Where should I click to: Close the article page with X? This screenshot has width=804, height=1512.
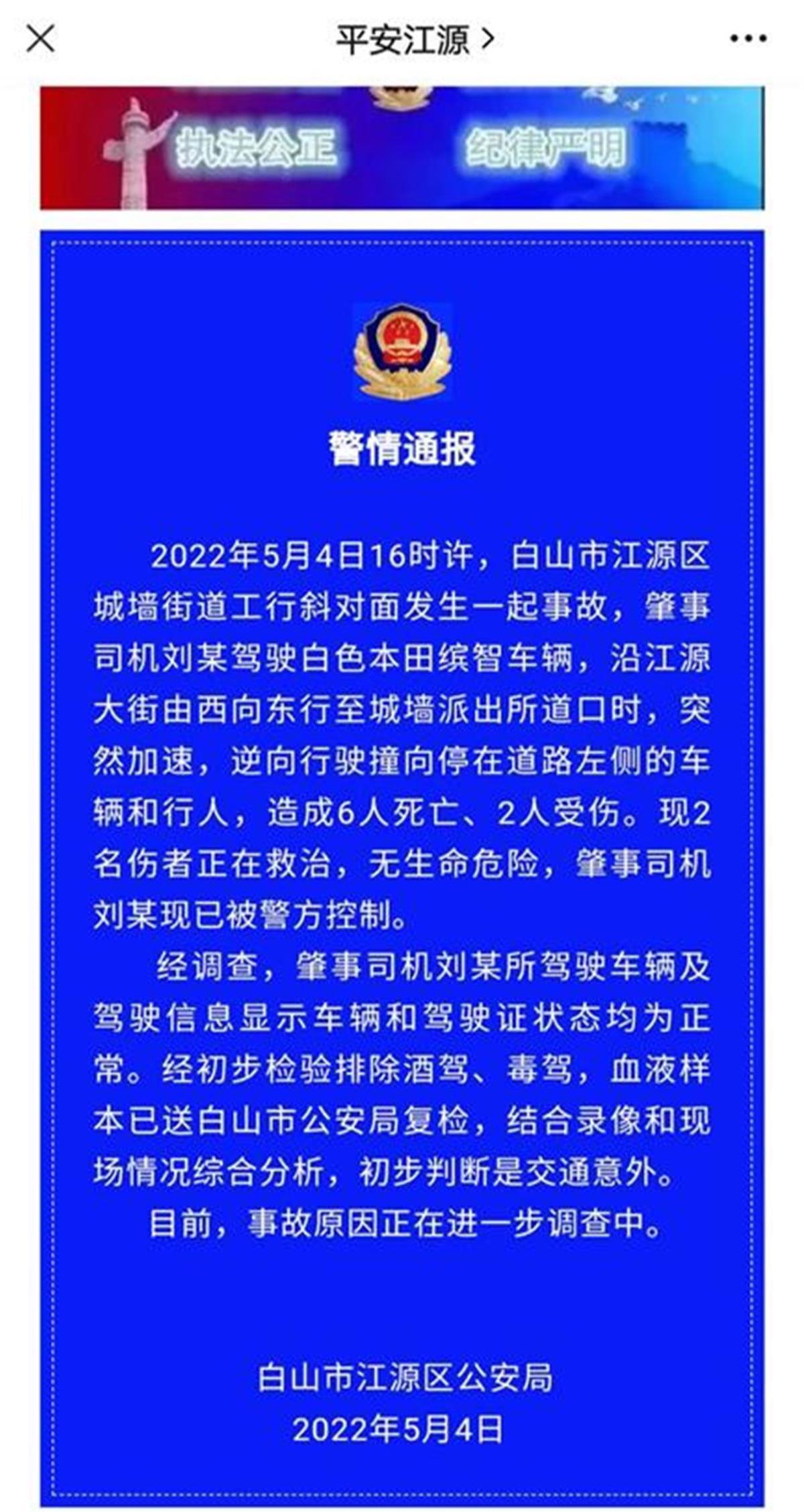click(40, 38)
